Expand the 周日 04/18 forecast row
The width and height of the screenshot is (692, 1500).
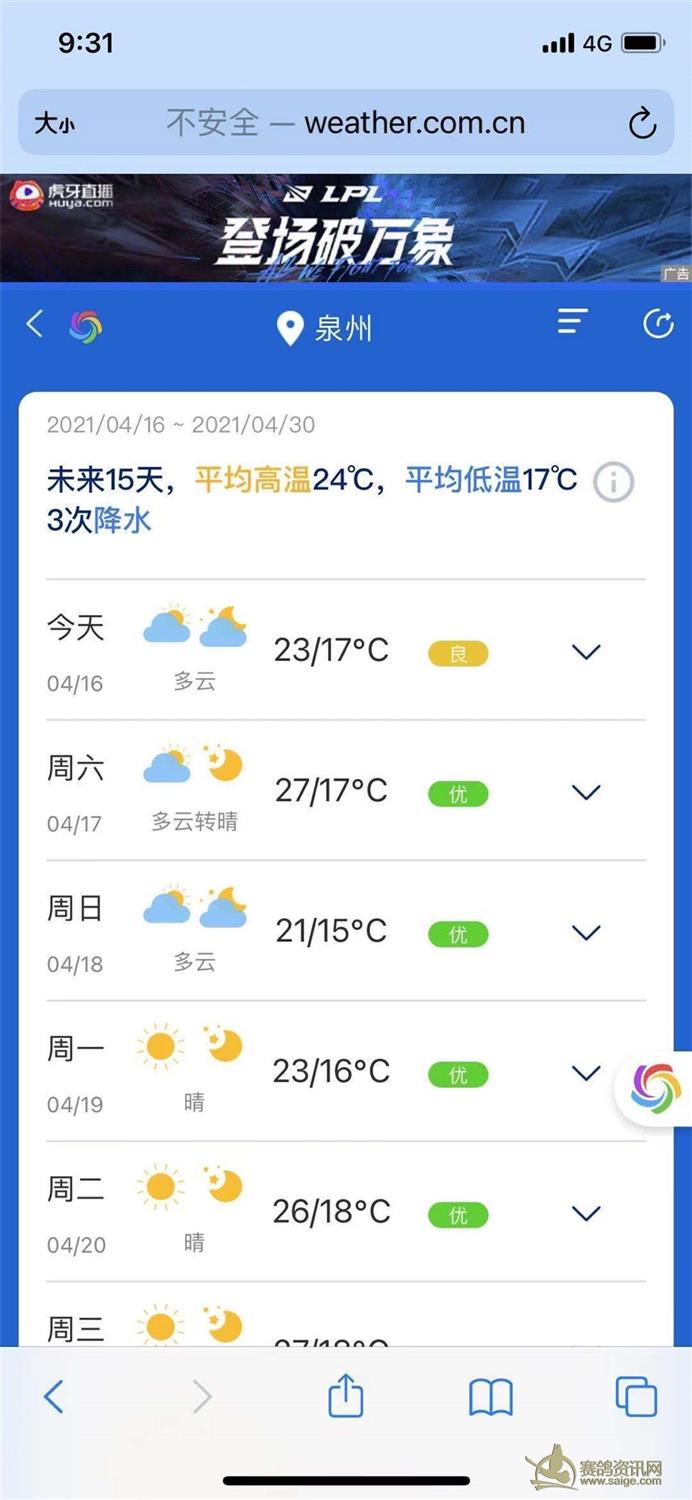[585, 933]
